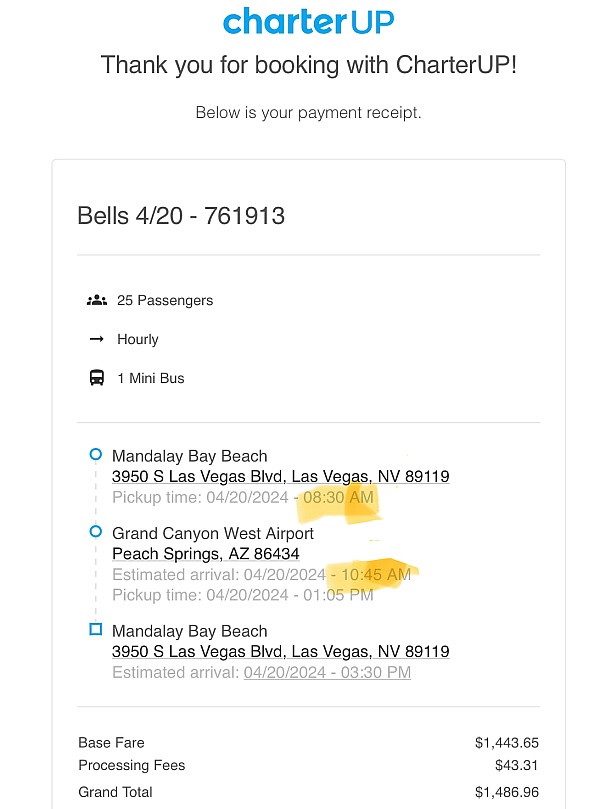Tap the underlined 04/20/2024 - 03:30 PM date
Image resolution: width=600 pixels, height=809 pixels.
327,672
